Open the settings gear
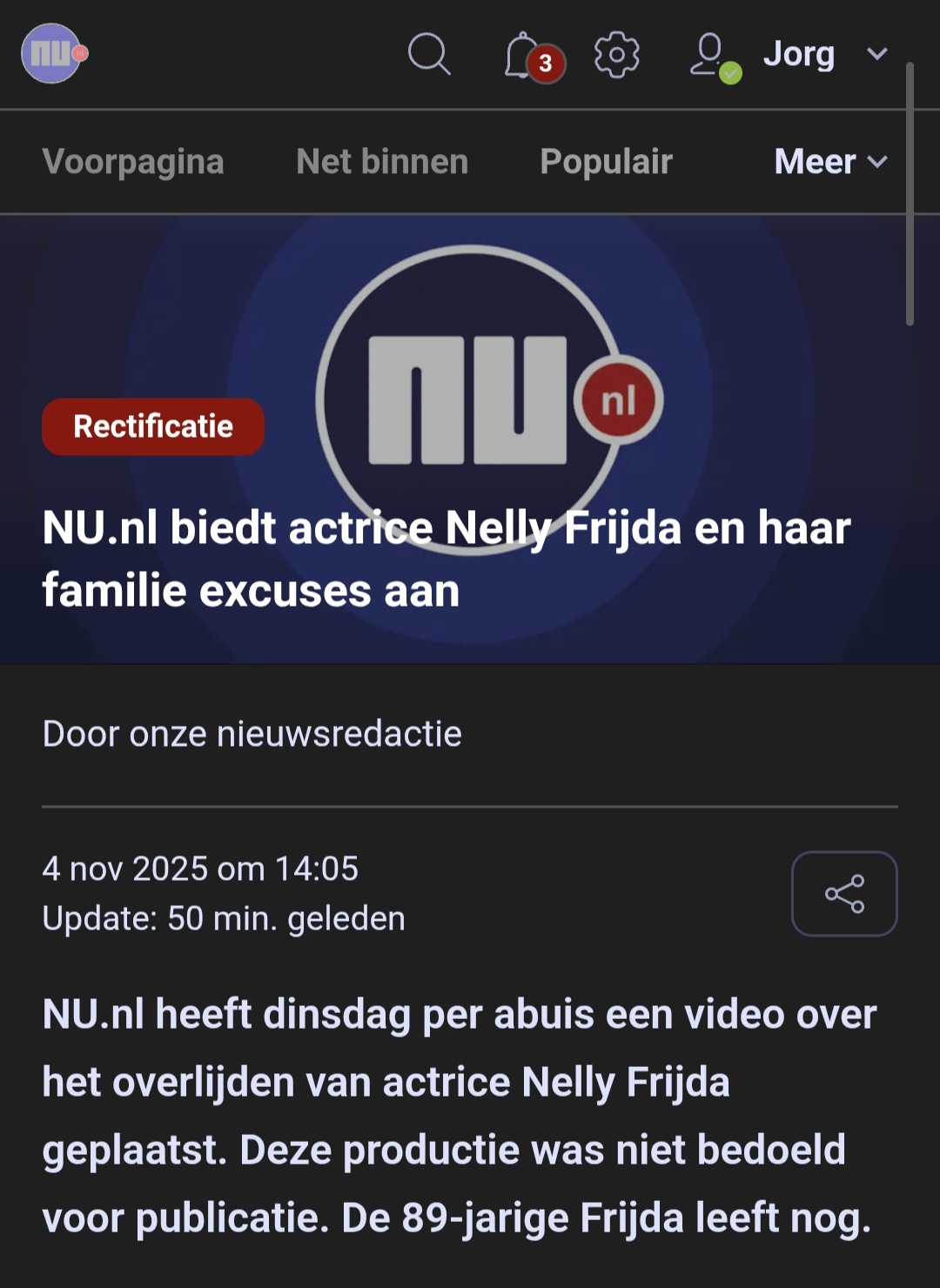 [616, 55]
